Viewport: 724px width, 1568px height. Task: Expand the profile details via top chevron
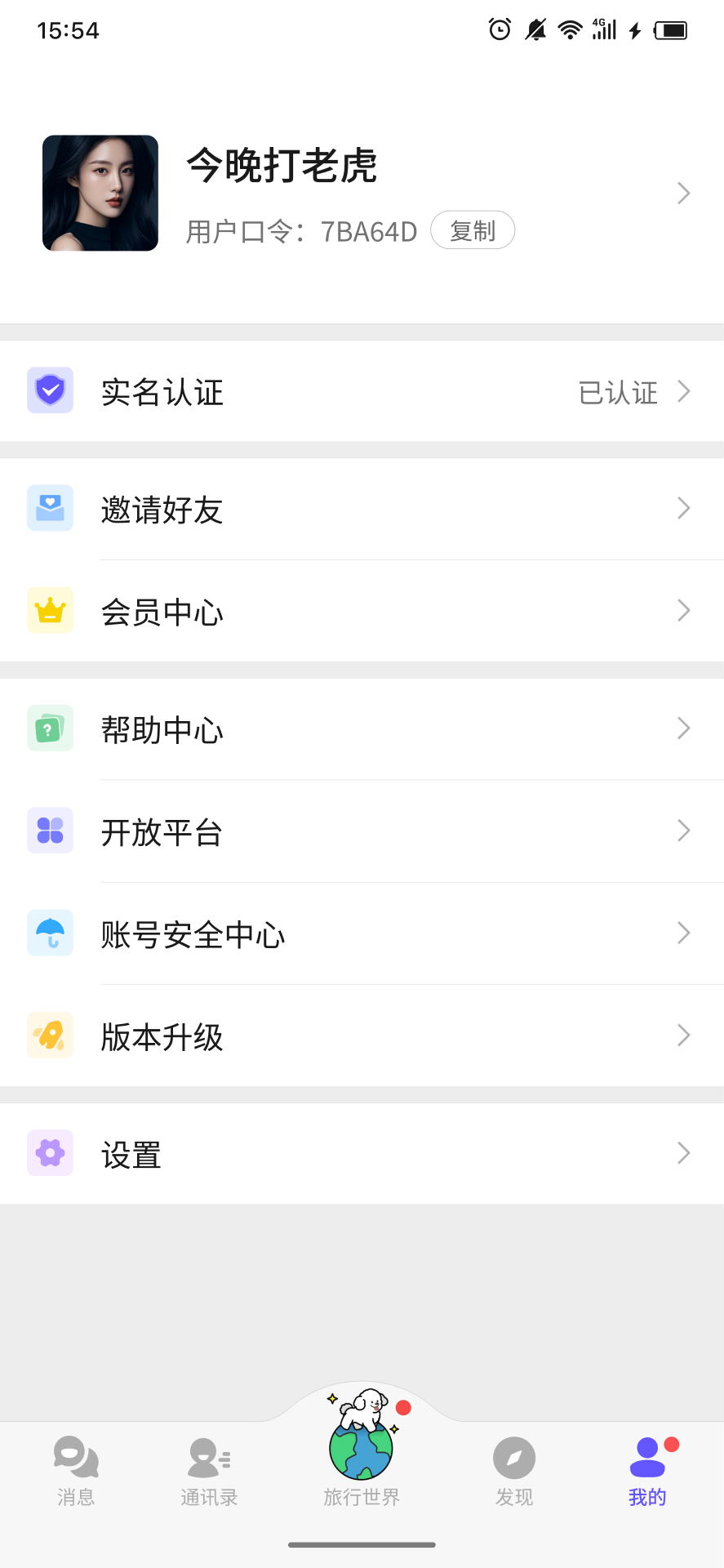pos(683,193)
